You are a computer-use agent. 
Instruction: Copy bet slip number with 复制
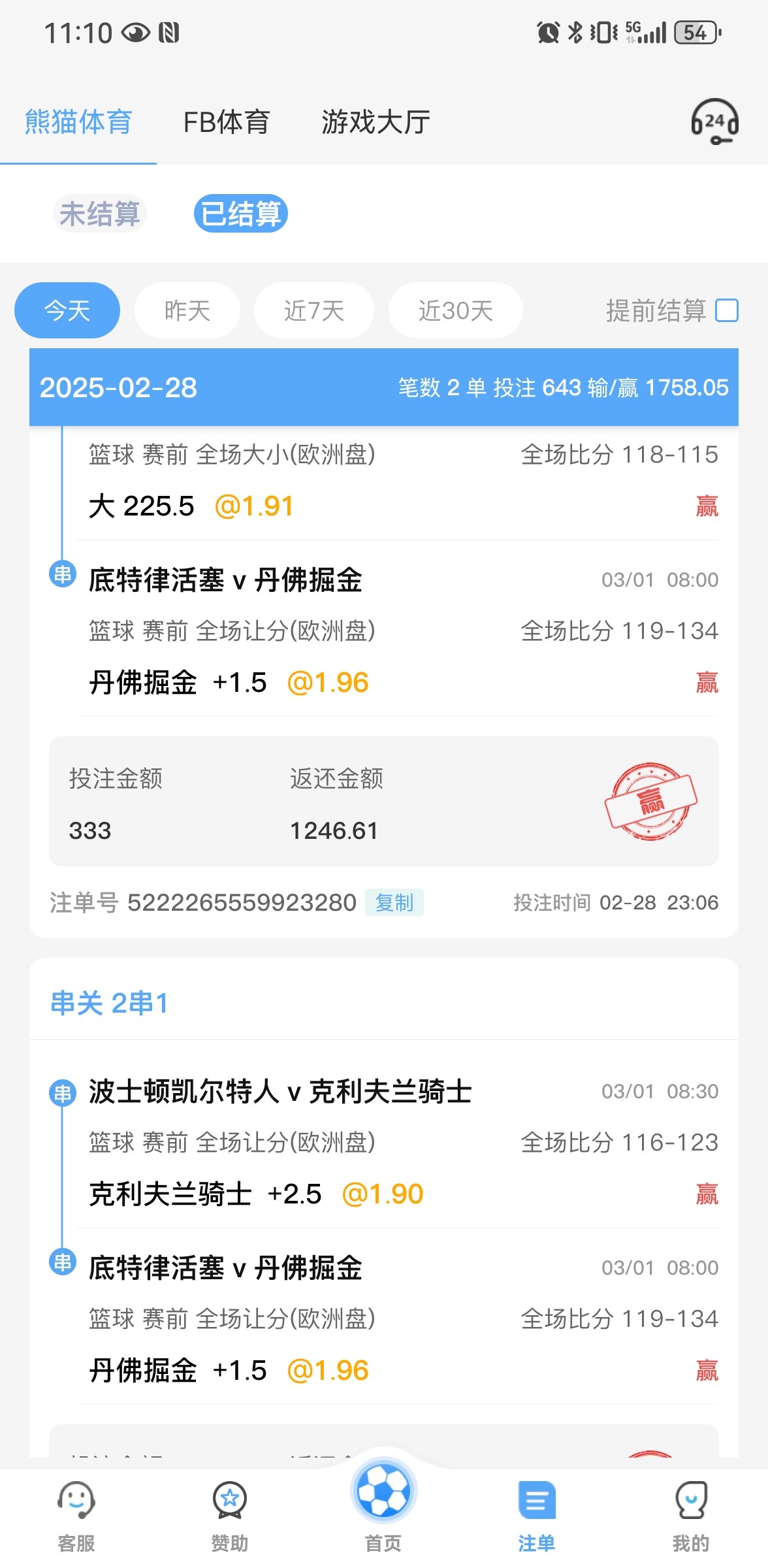[x=394, y=902]
